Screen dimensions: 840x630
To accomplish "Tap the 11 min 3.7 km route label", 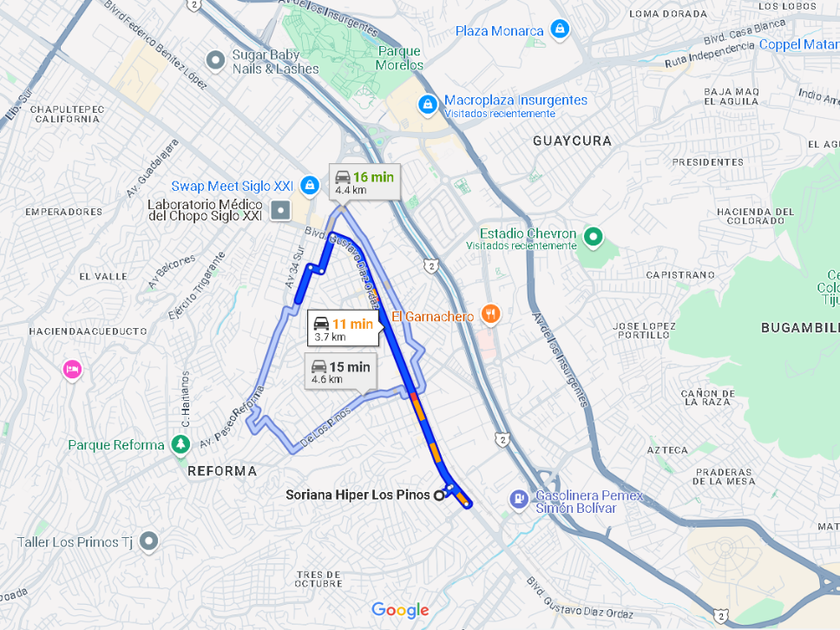I will click(x=343, y=329).
